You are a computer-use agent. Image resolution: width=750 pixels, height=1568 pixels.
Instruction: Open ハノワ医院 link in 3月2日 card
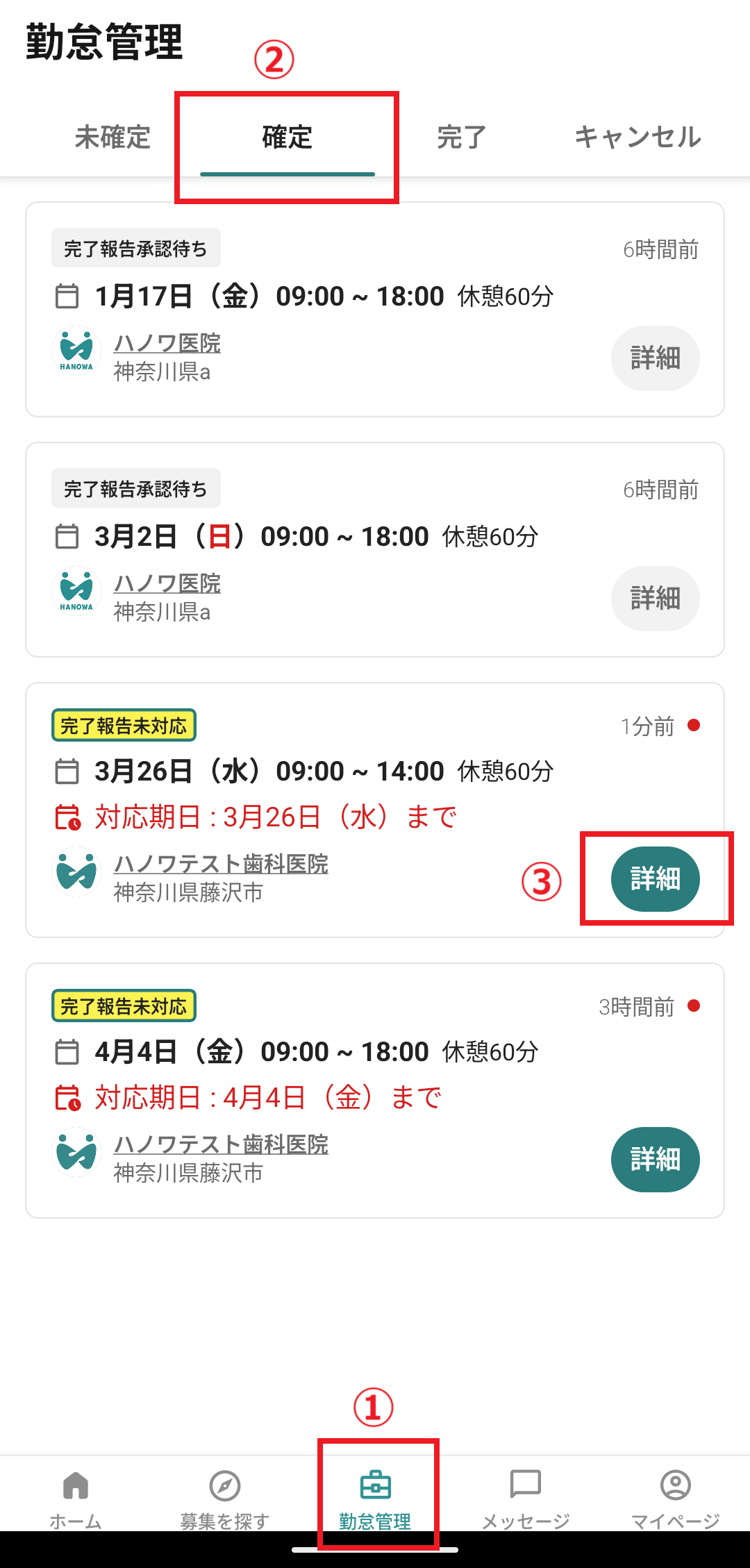point(167,583)
